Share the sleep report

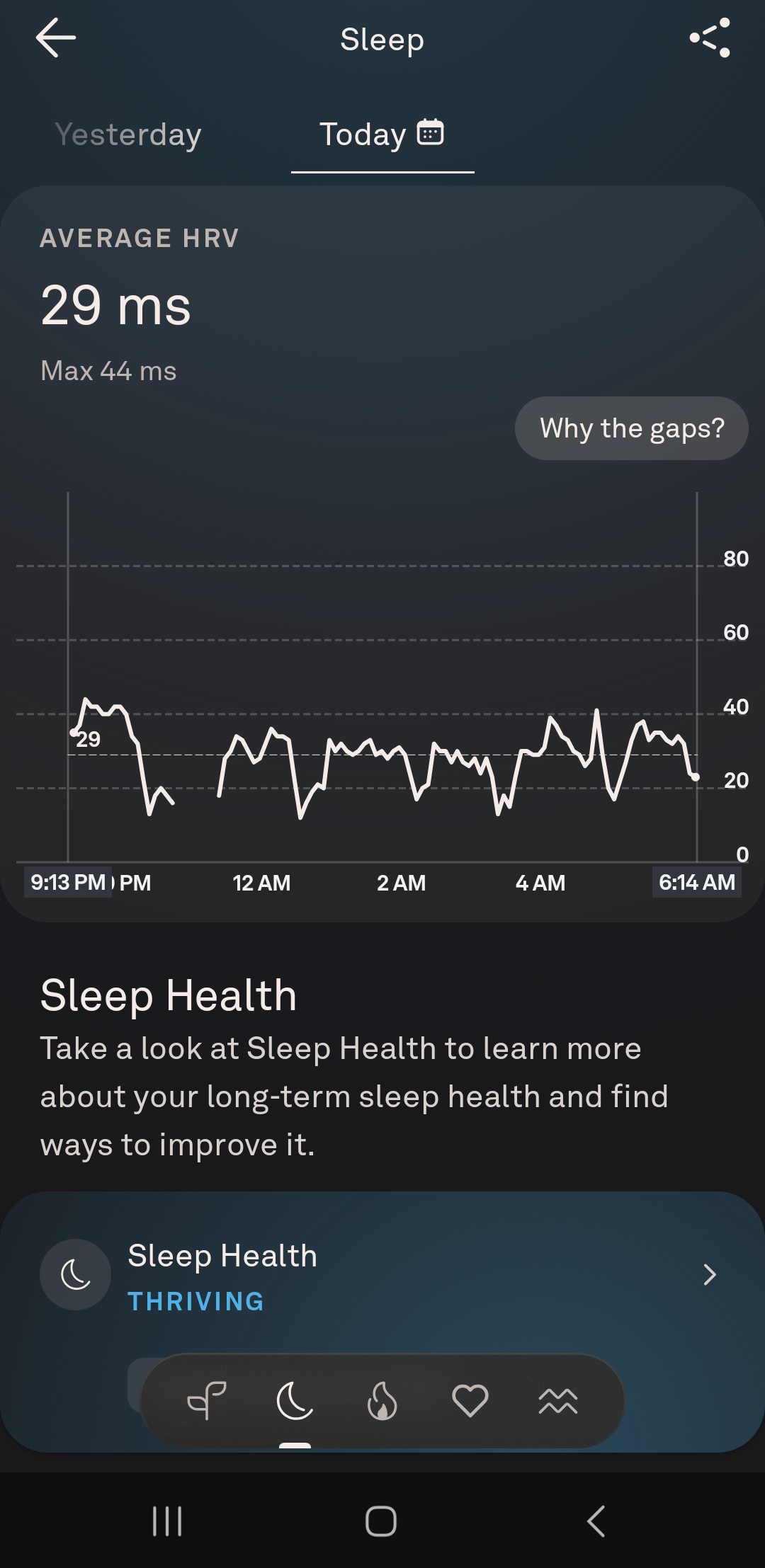[x=710, y=38]
